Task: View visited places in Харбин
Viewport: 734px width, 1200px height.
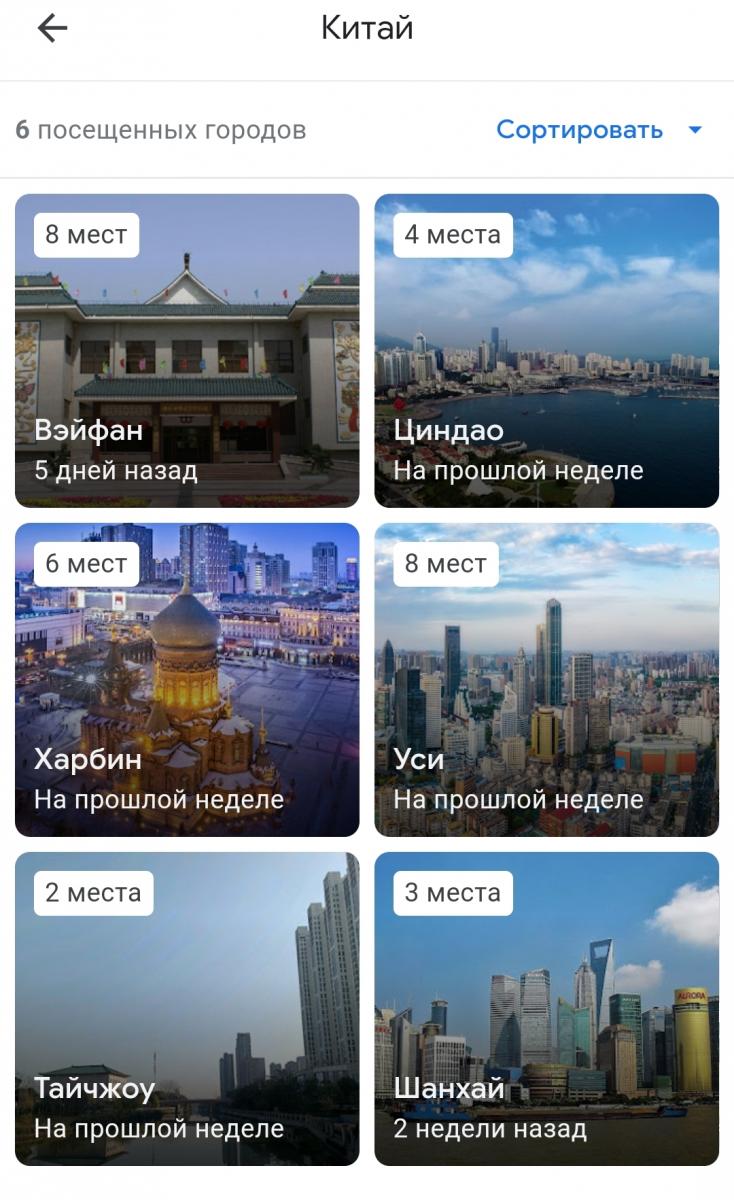Action: pos(187,680)
